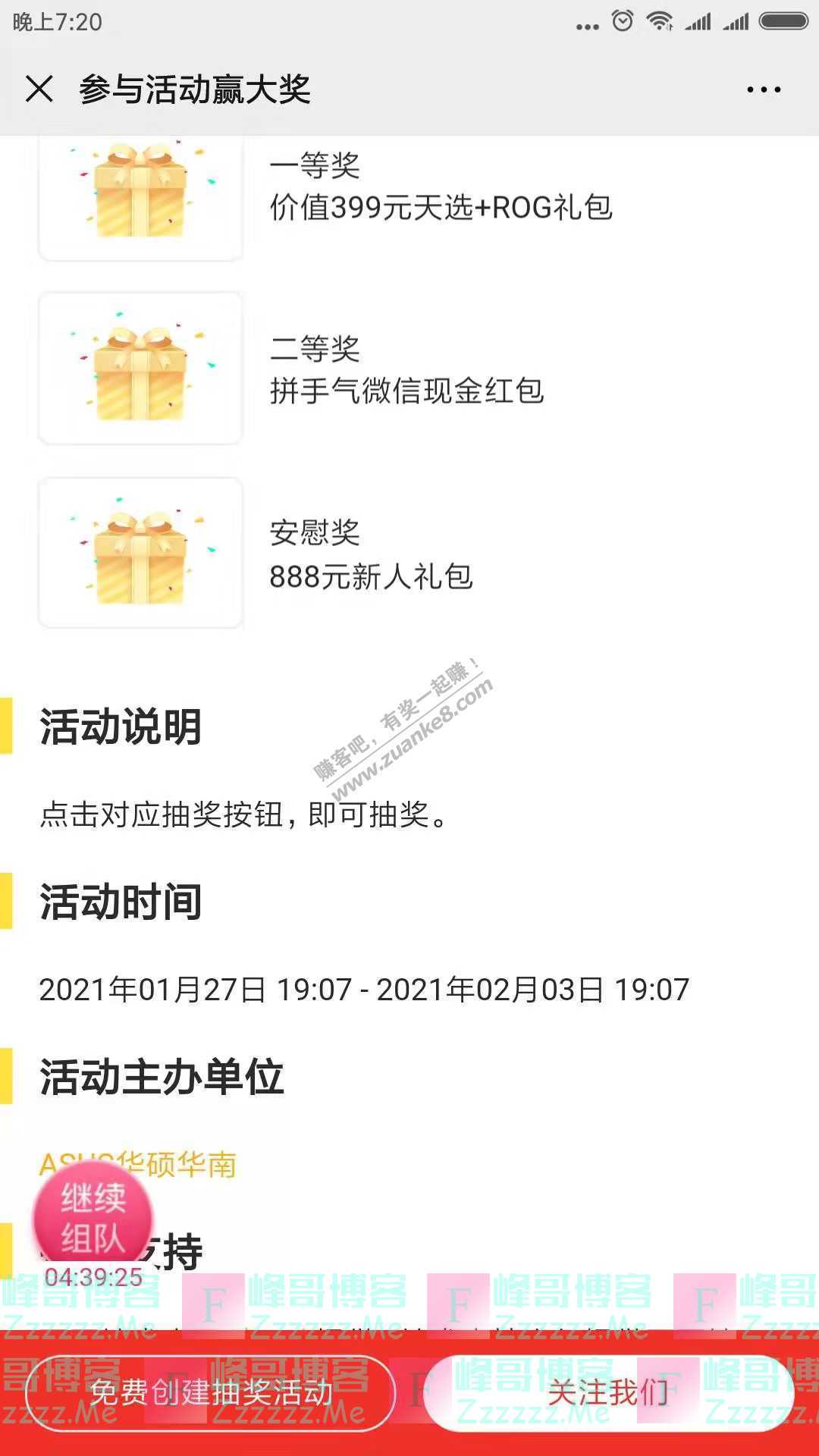Screen dimensions: 819x1456
Task: Close the webpage with the X button
Action: click(40, 89)
